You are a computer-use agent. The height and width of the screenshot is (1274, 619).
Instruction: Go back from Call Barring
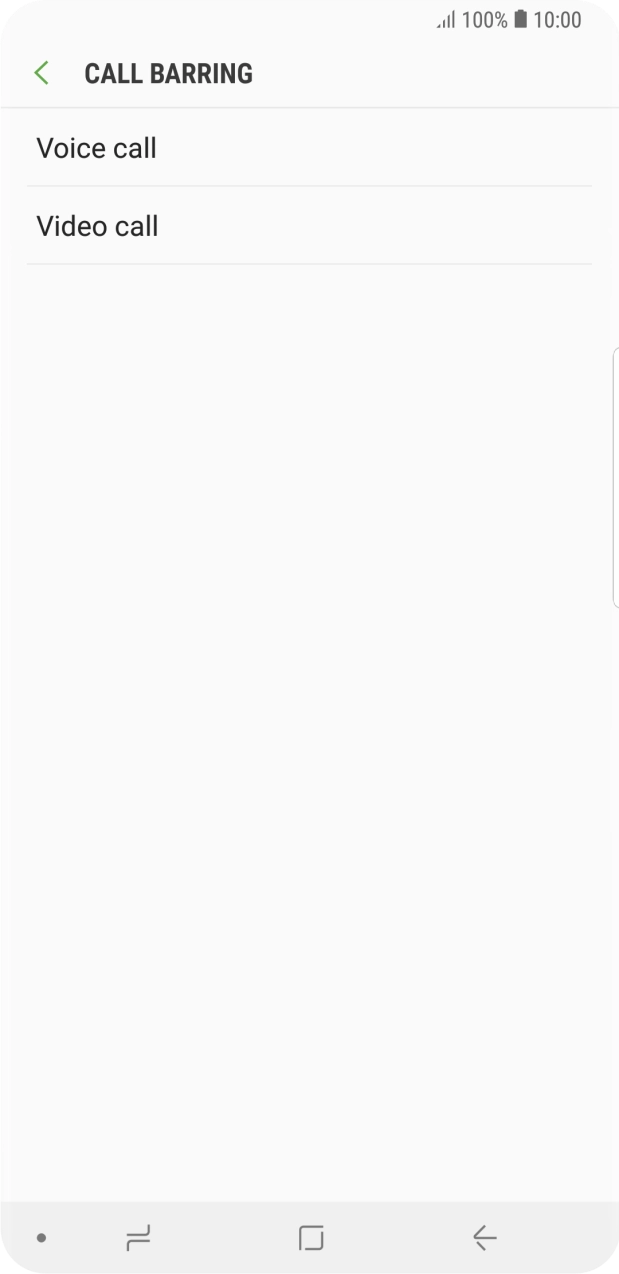[x=41, y=73]
